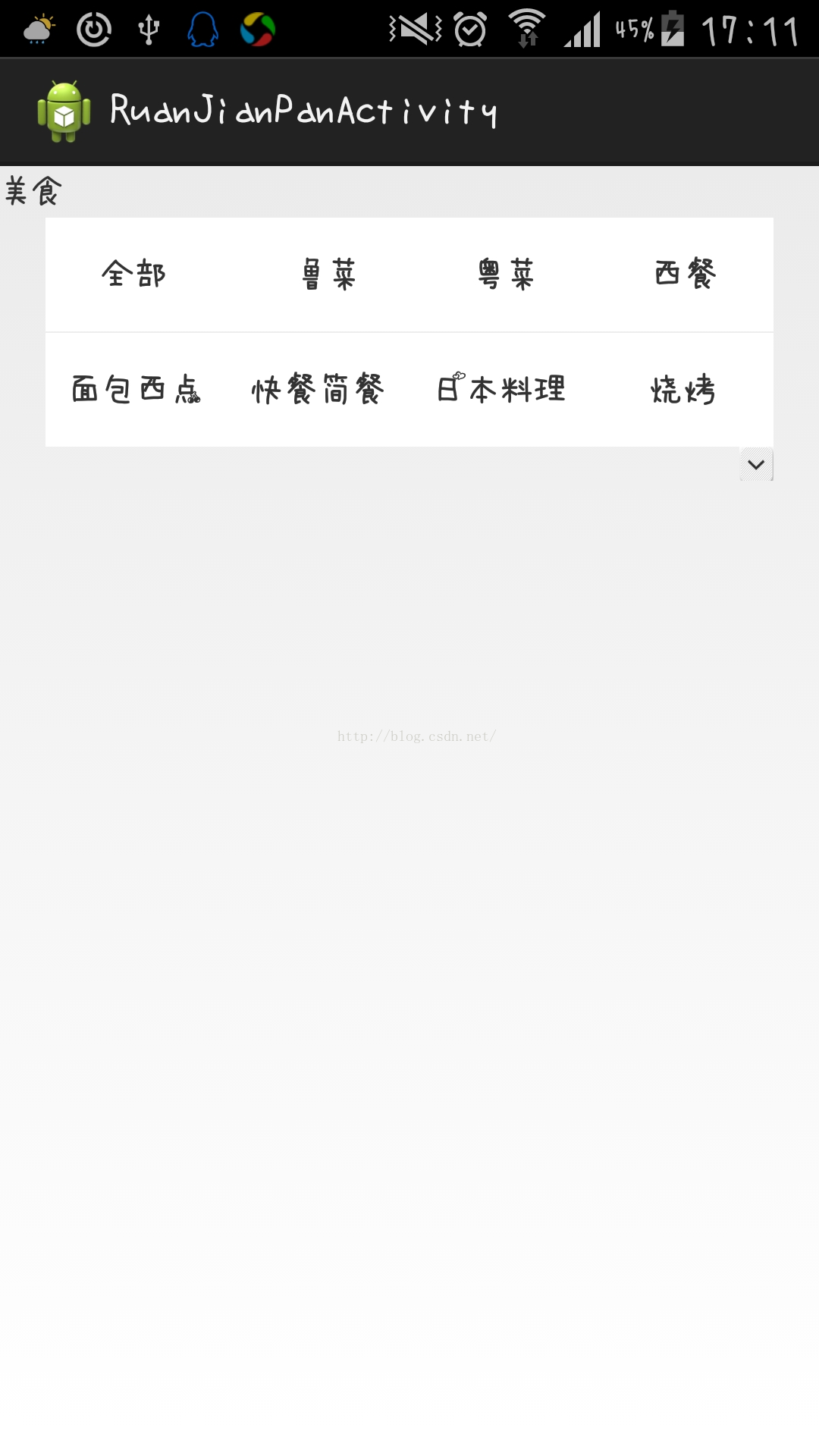
Task: Tap the 粤菜 category
Action: coord(506,275)
